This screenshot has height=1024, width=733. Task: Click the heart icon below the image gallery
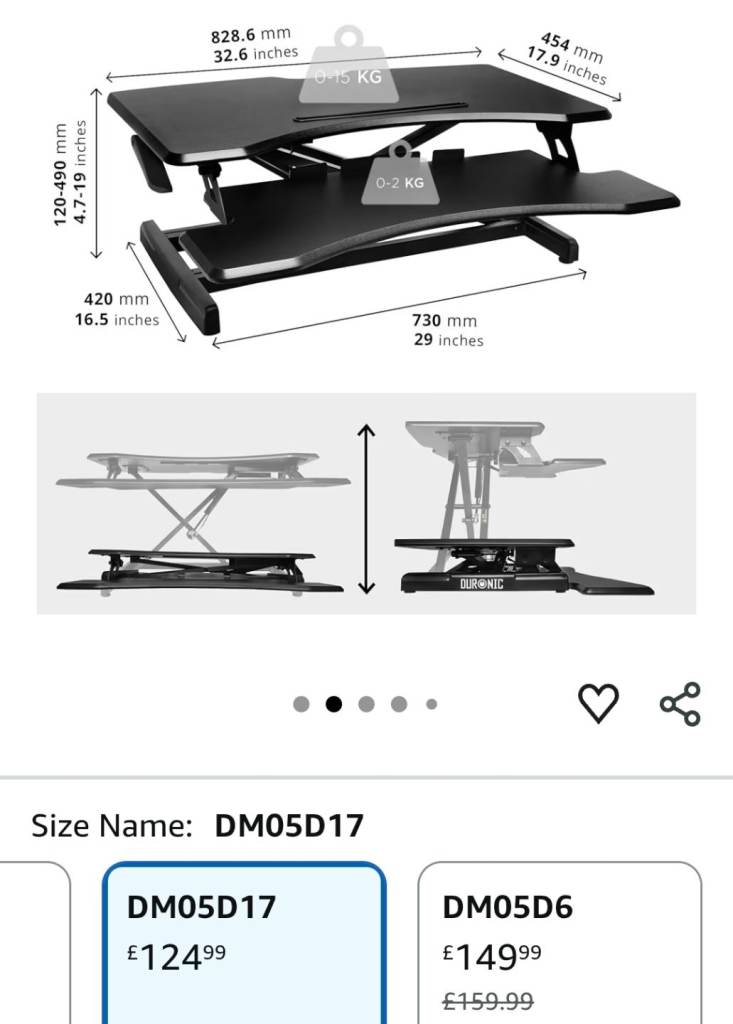coord(600,704)
